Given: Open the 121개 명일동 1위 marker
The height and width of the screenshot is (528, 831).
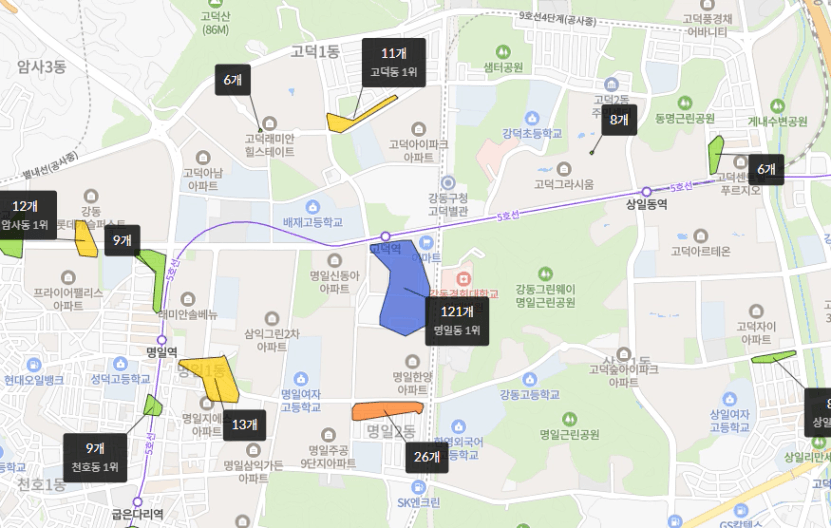Looking at the screenshot, I should pyautogui.click(x=457, y=320).
